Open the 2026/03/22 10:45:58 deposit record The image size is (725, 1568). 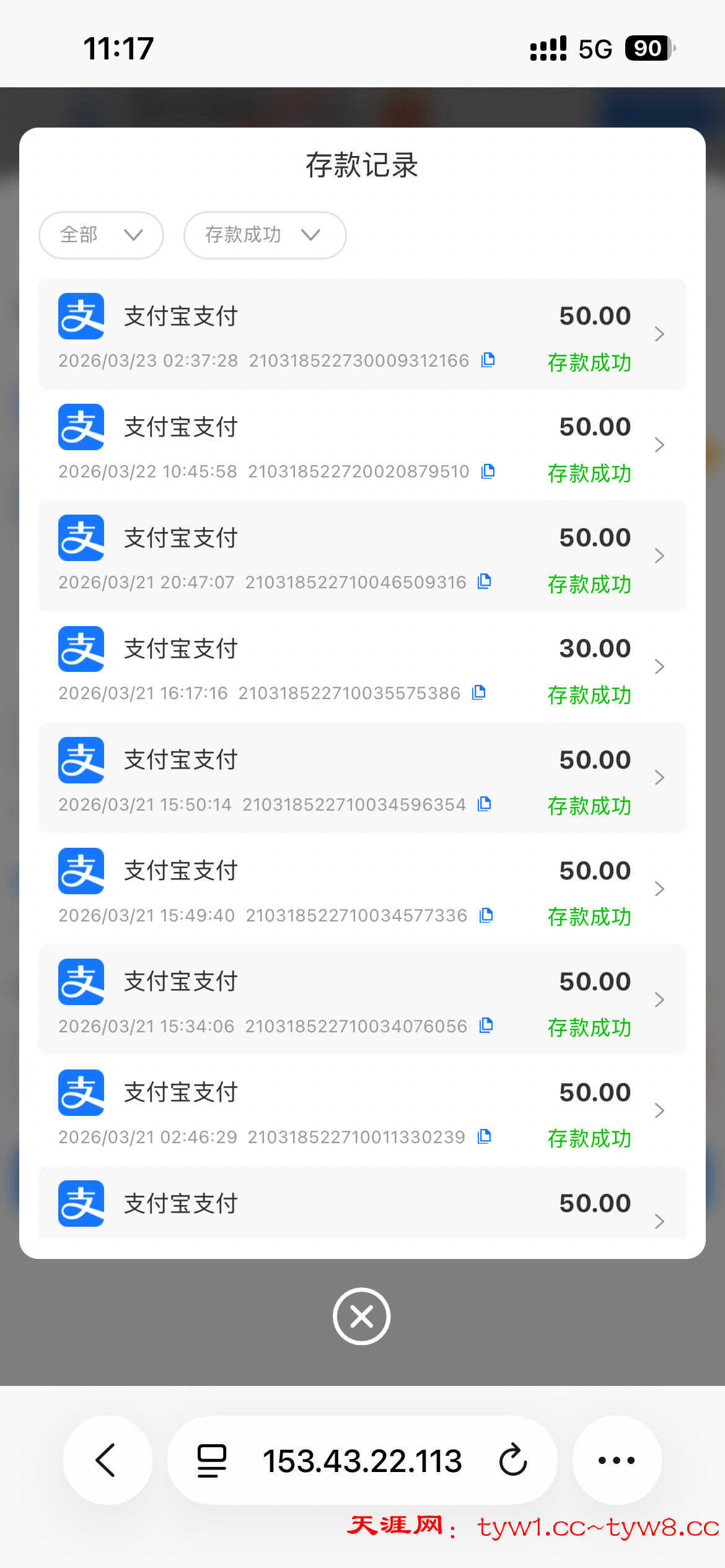(362, 445)
